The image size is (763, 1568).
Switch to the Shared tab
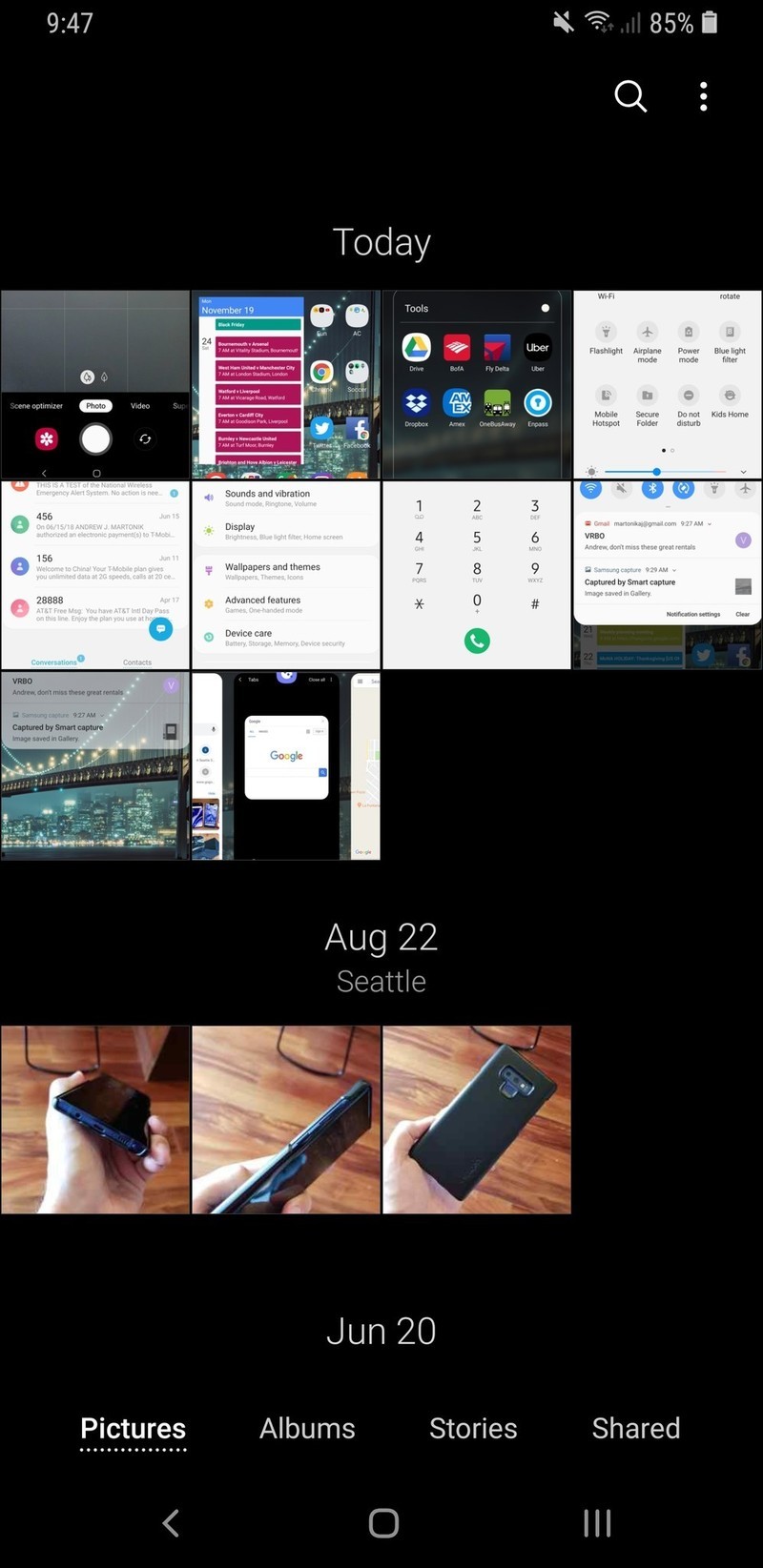pyautogui.click(x=636, y=1428)
